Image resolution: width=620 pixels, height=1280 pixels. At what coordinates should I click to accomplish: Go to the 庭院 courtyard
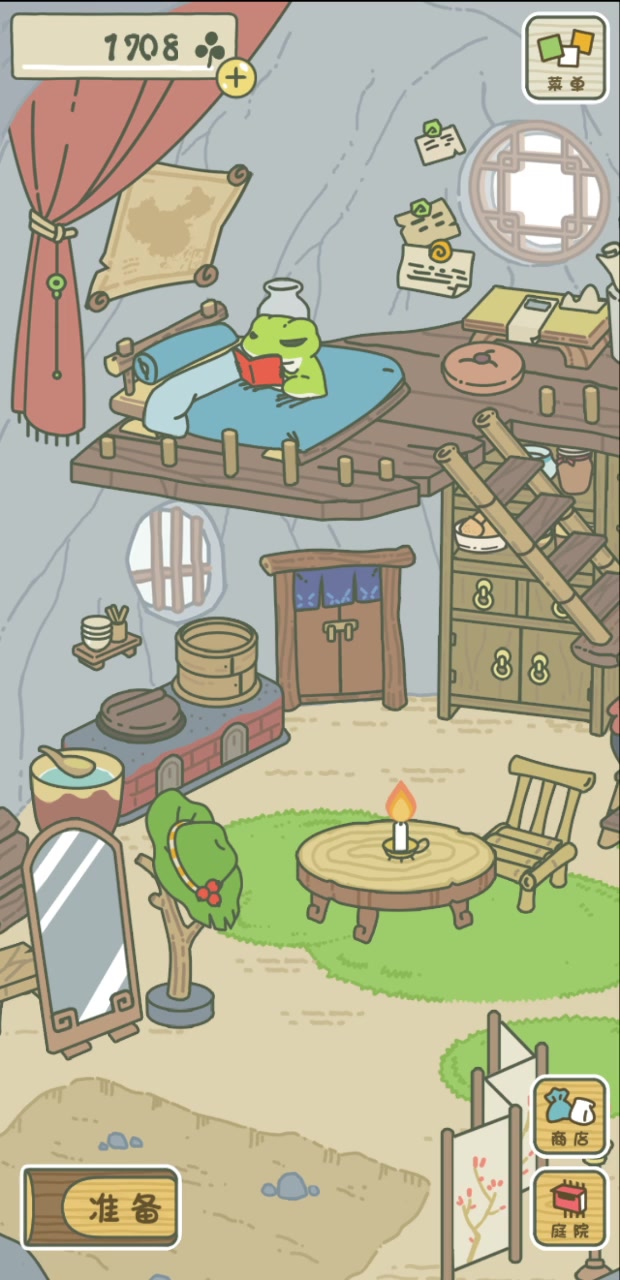coord(570,1208)
